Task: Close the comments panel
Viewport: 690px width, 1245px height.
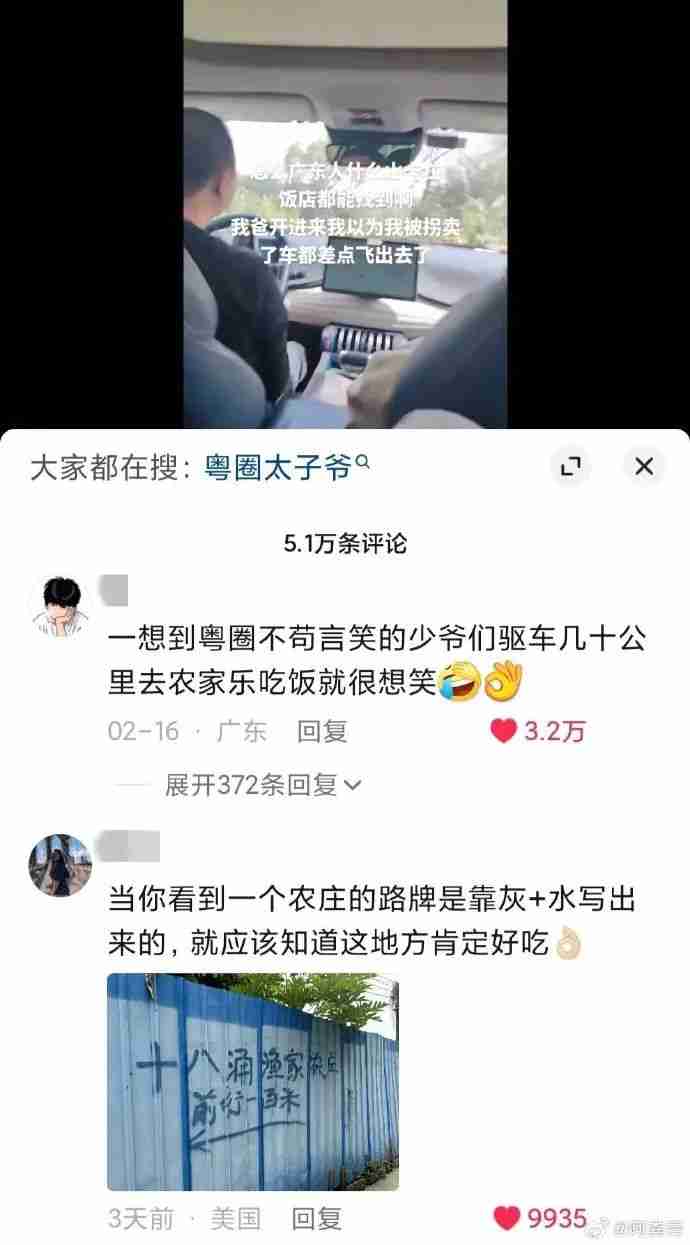Action: [644, 466]
